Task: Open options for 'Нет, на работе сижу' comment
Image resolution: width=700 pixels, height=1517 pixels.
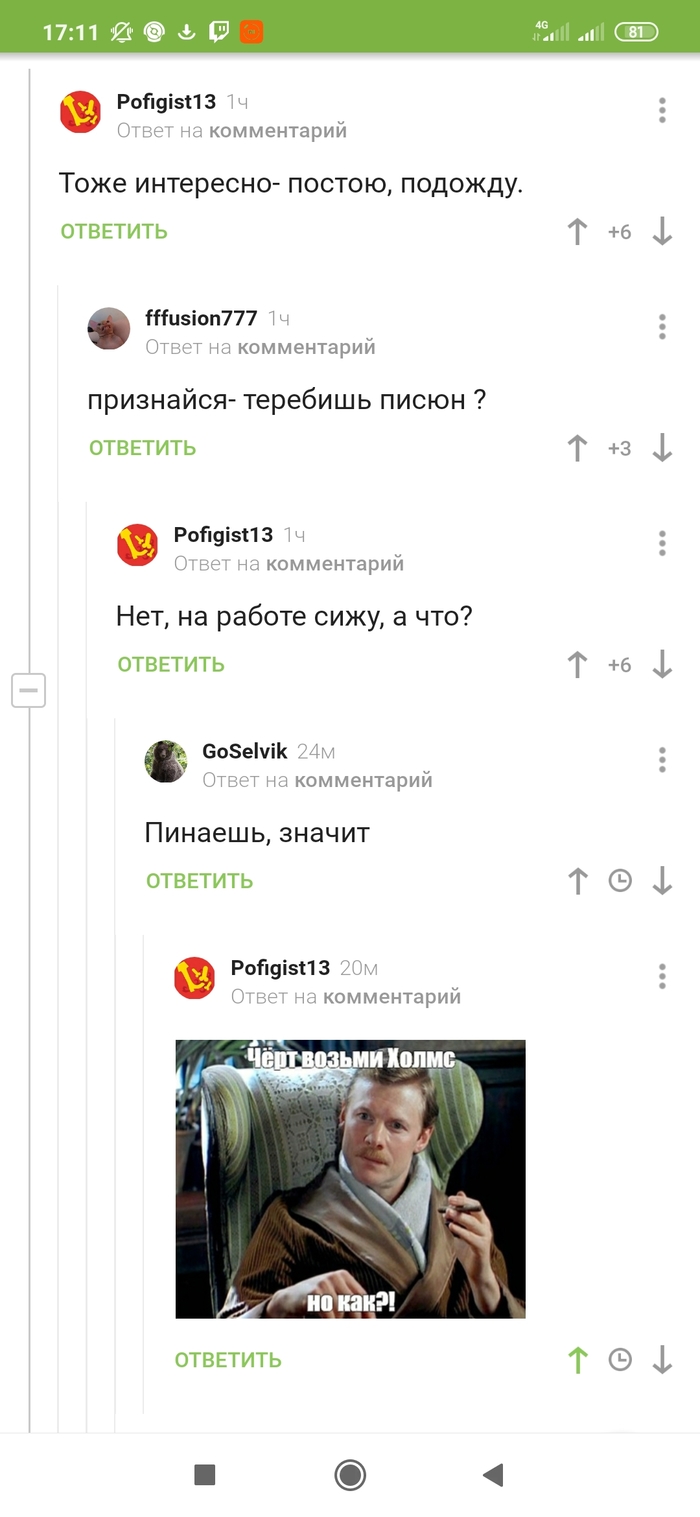Action: [662, 543]
